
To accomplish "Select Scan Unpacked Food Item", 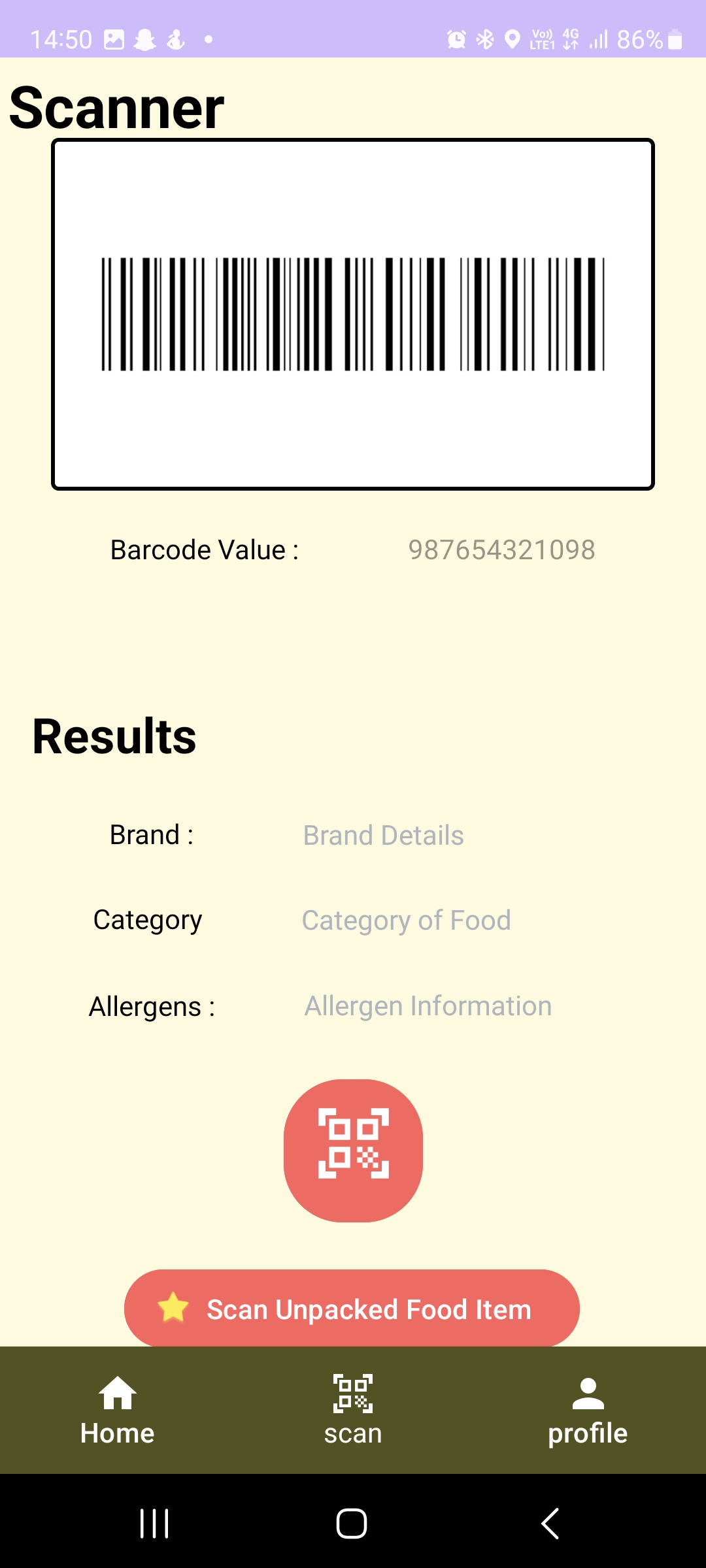I will click(352, 1309).
